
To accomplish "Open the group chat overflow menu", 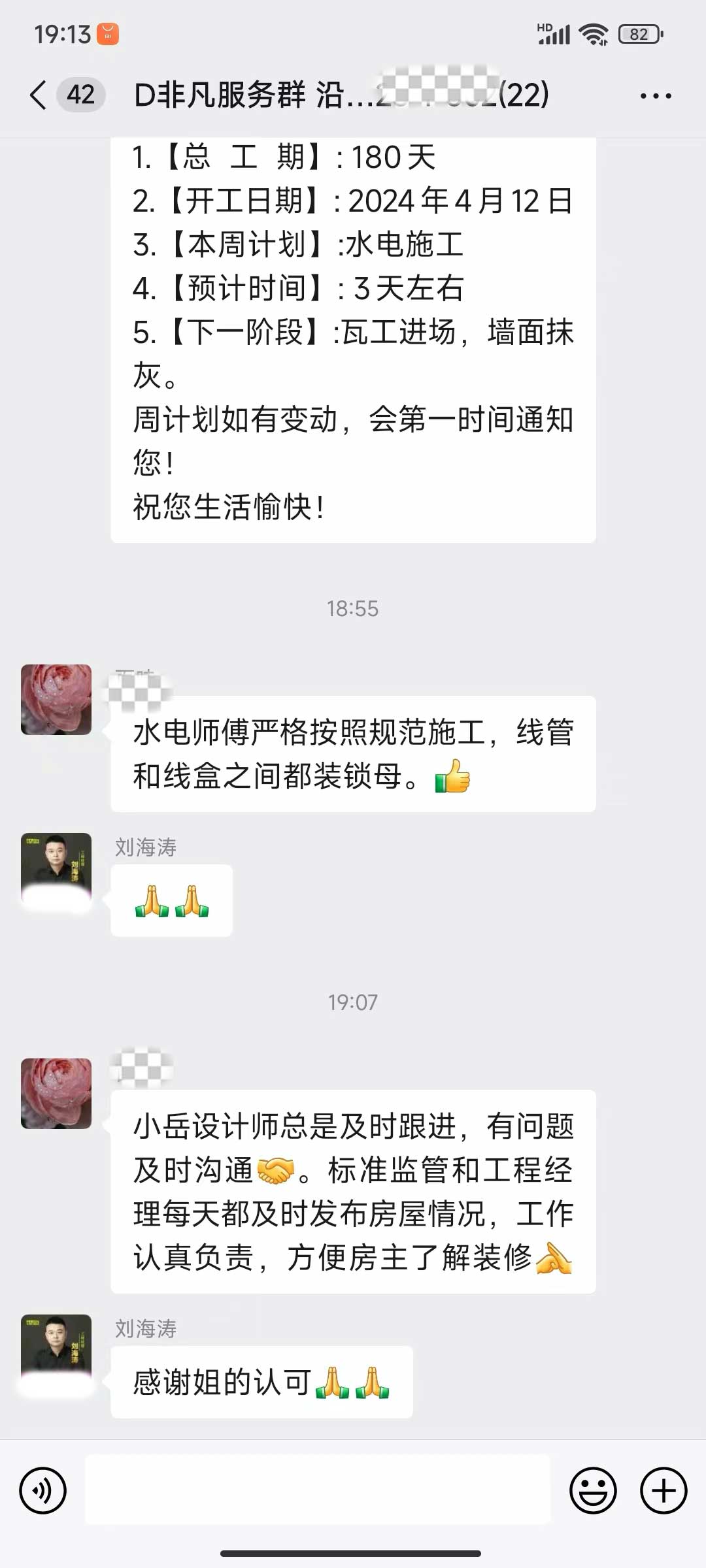I will [x=656, y=96].
